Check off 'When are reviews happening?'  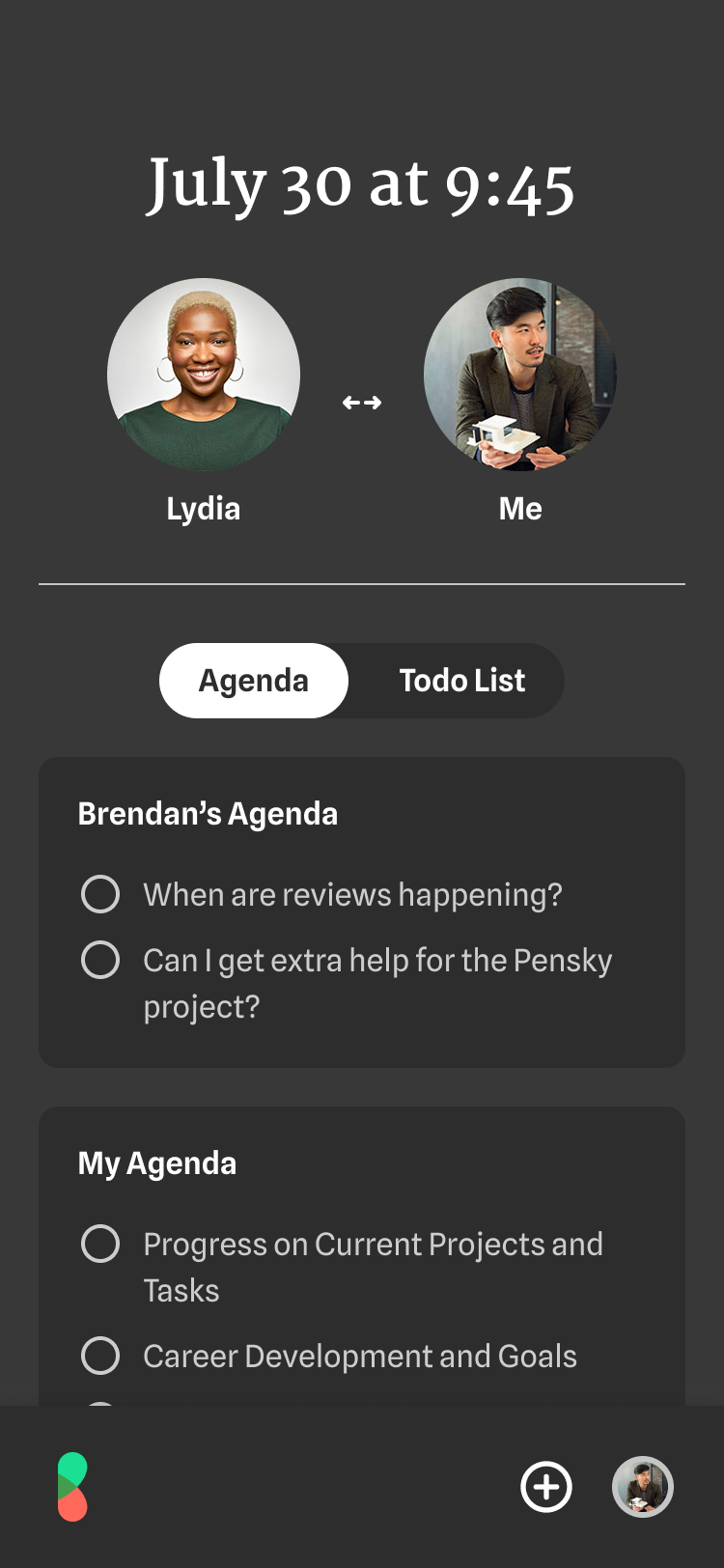pos(100,895)
